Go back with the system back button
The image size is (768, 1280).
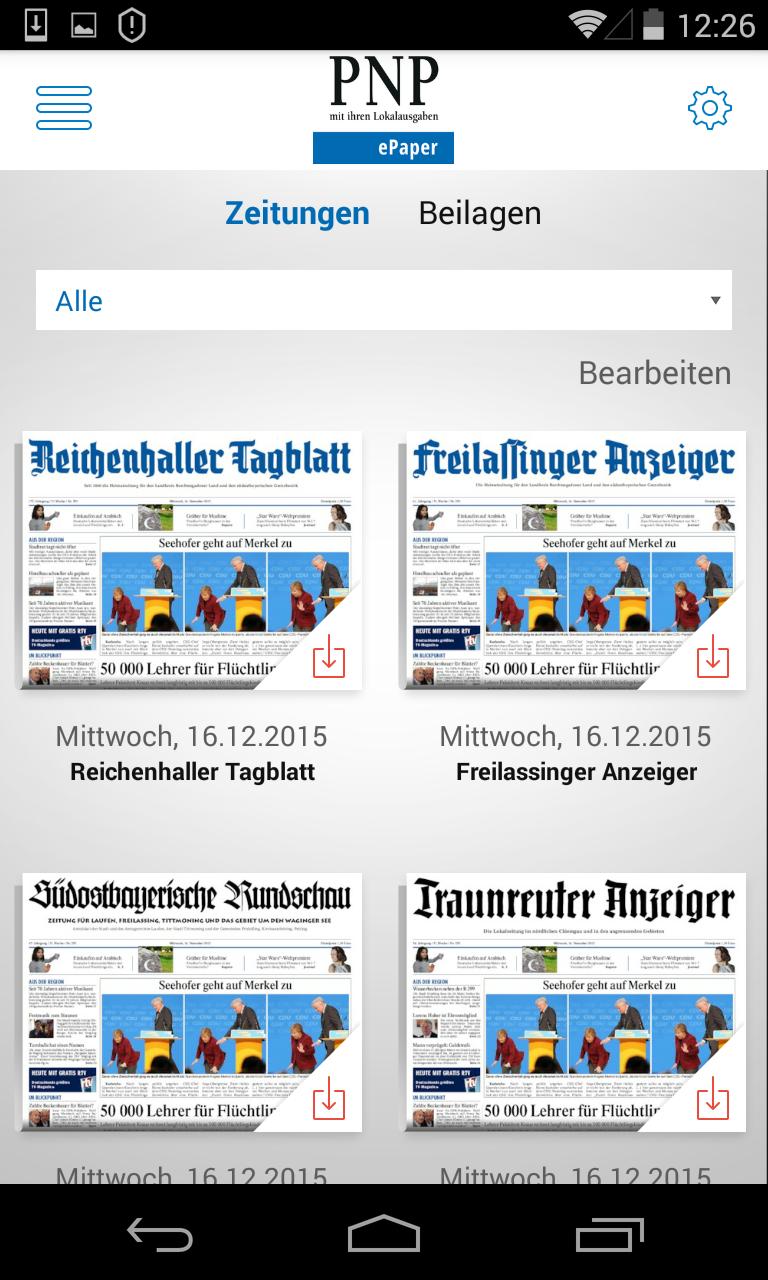160,1234
